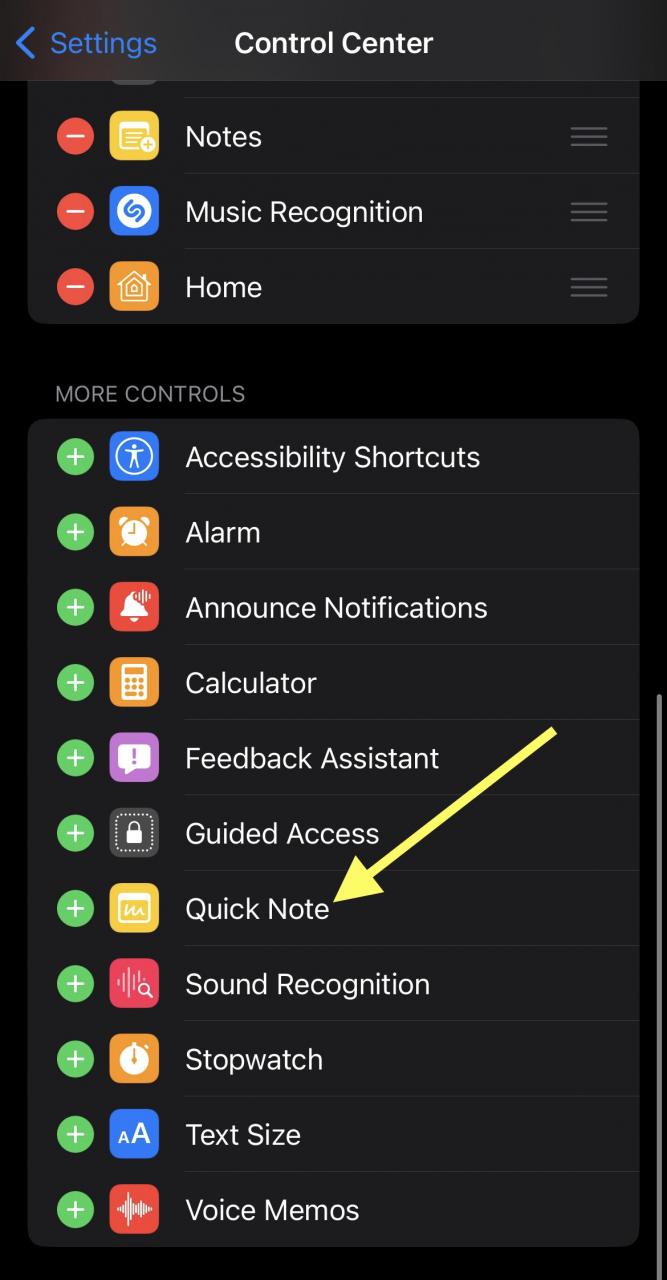
Task: Add Guided Access to Control Center
Action: coord(75,833)
